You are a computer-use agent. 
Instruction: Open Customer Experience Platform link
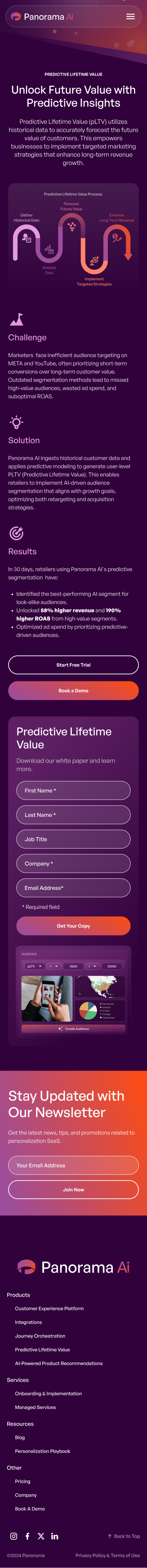(x=49, y=1308)
